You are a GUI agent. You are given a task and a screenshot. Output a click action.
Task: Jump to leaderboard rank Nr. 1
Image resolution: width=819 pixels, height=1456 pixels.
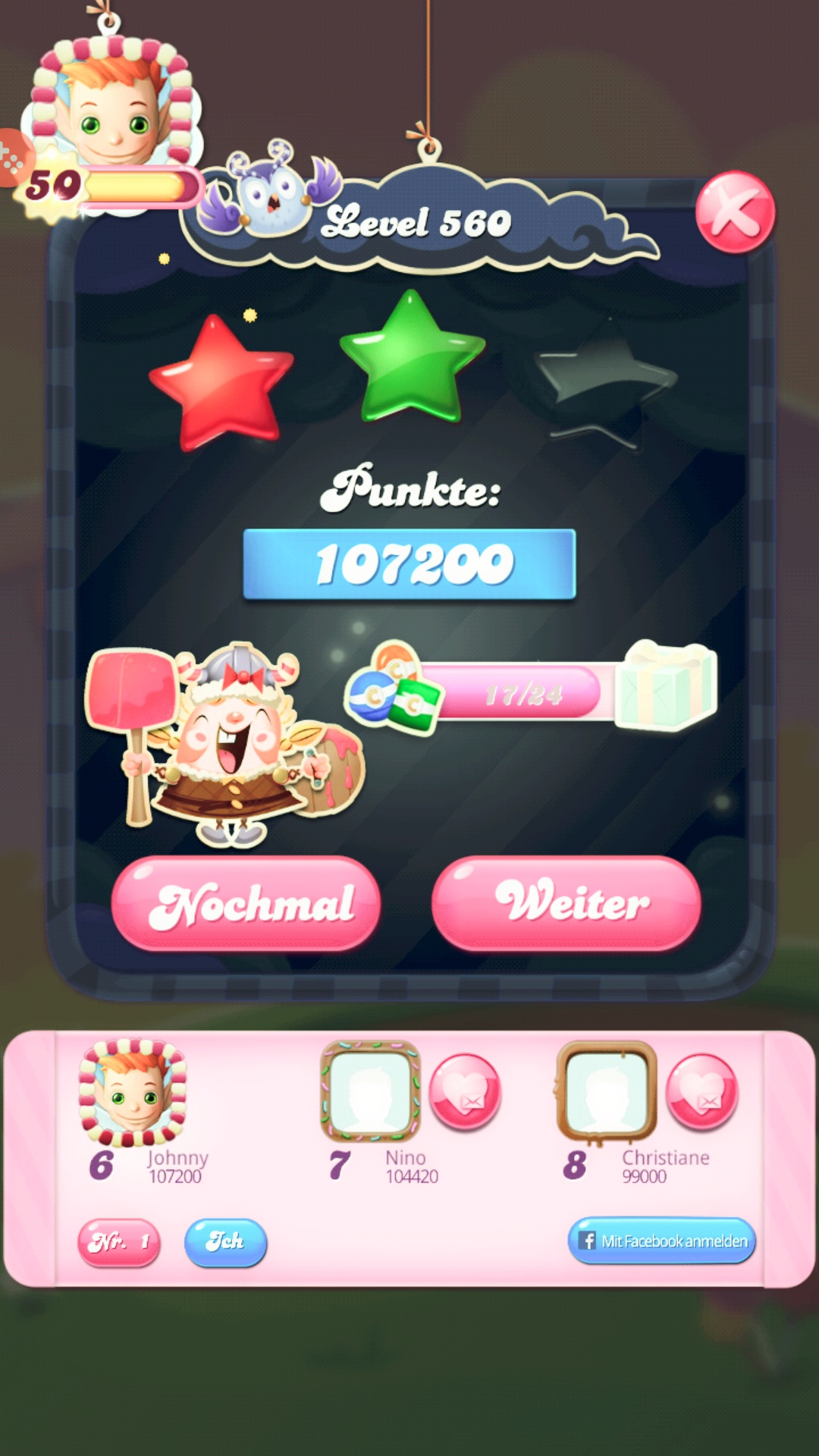tap(119, 1242)
